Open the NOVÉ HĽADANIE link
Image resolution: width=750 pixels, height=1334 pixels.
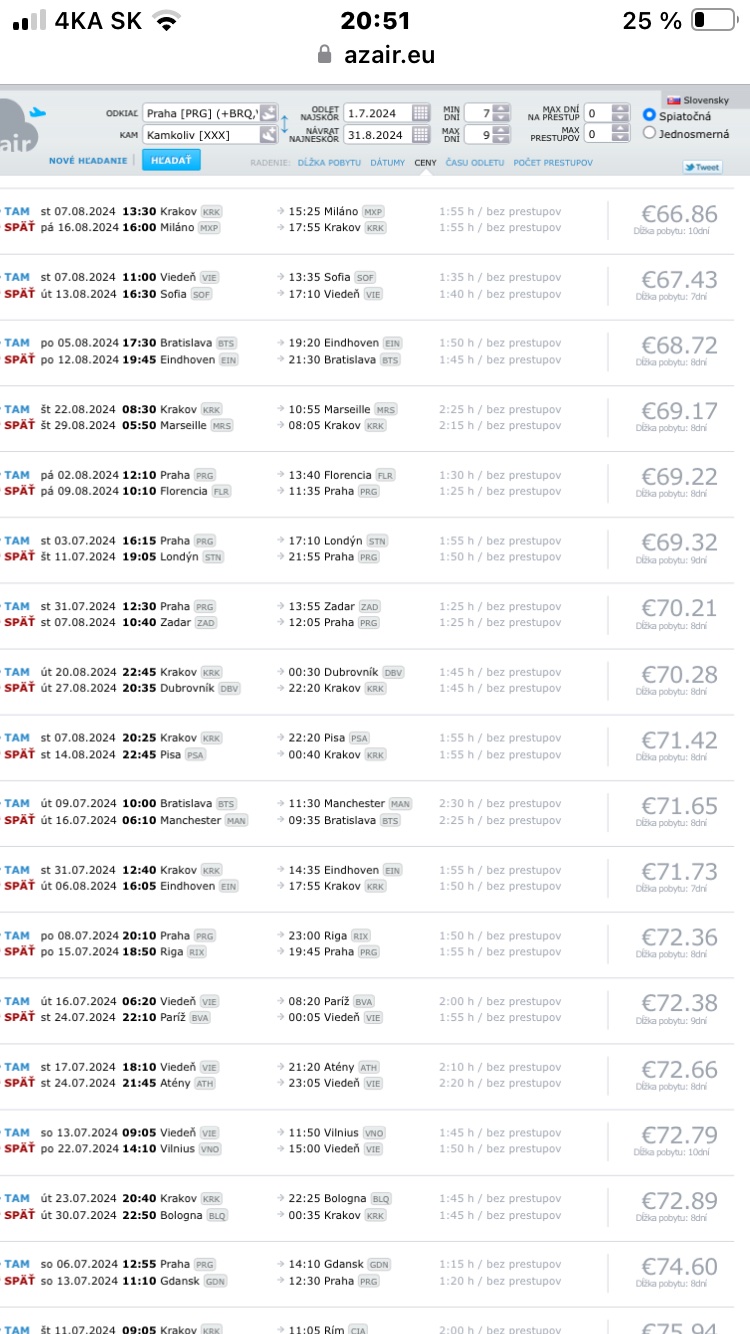[x=88, y=161]
